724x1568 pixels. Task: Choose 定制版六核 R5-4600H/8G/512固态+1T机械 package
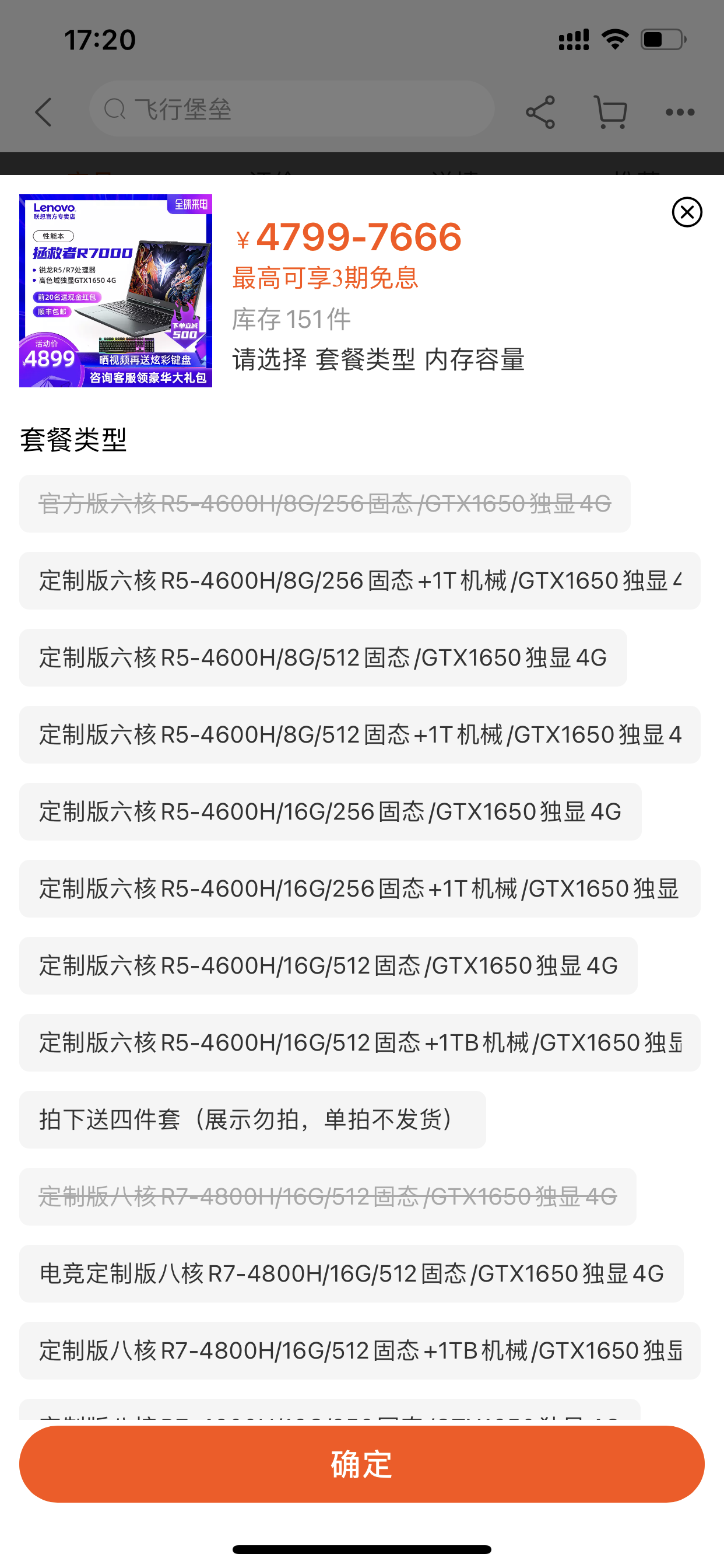359,734
